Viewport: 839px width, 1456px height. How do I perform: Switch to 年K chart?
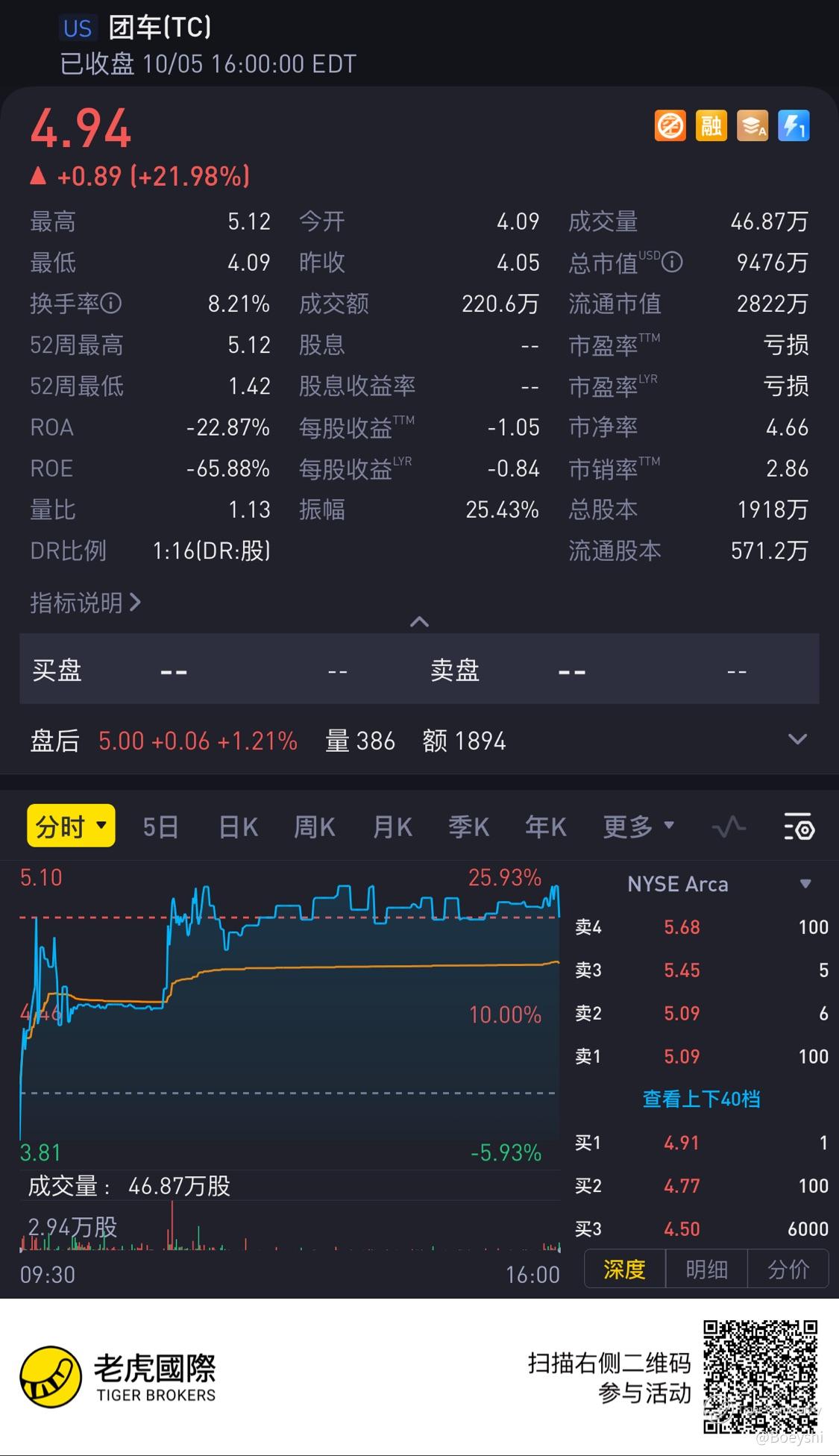[546, 827]
